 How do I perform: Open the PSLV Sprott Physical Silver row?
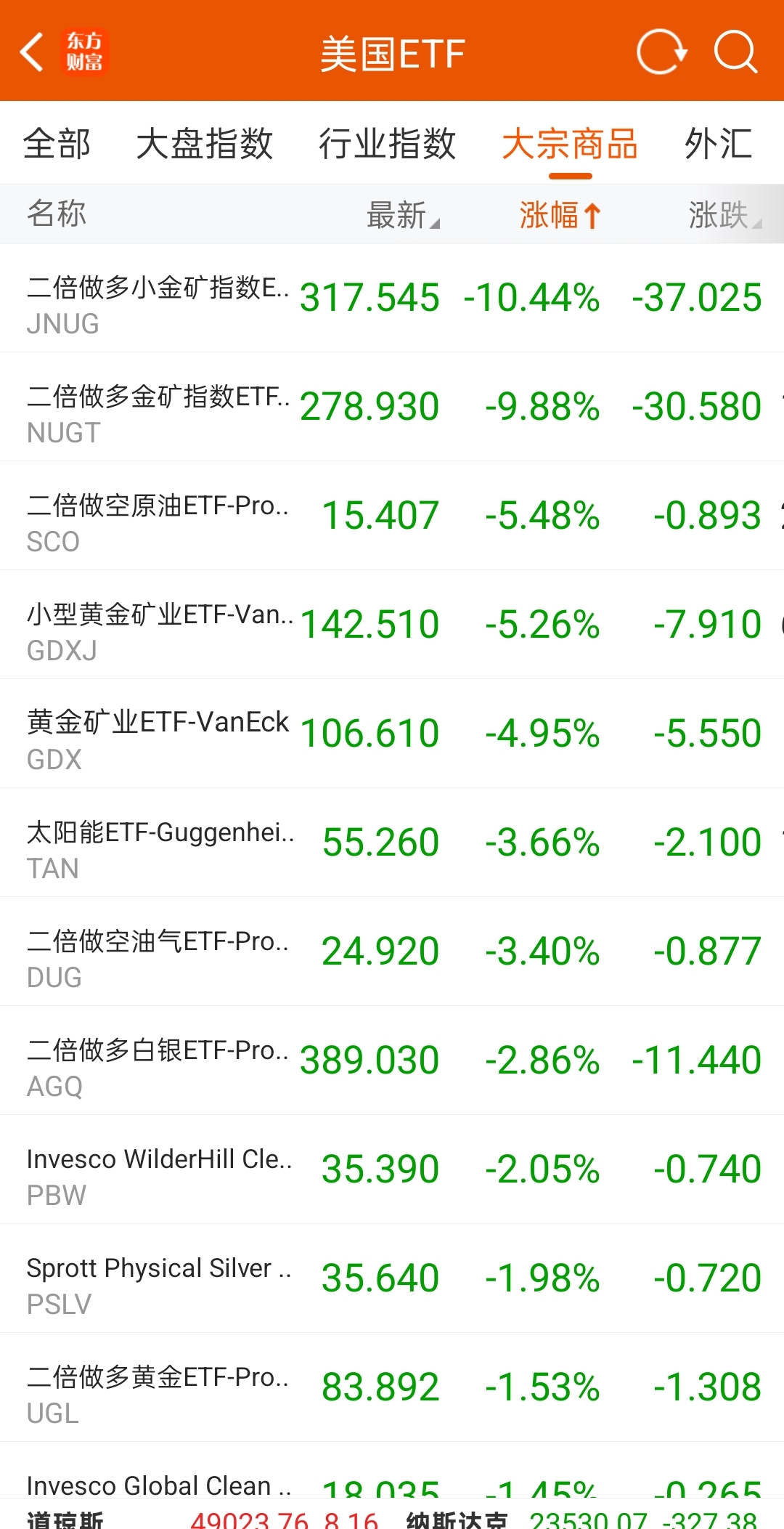point(392,1278)
